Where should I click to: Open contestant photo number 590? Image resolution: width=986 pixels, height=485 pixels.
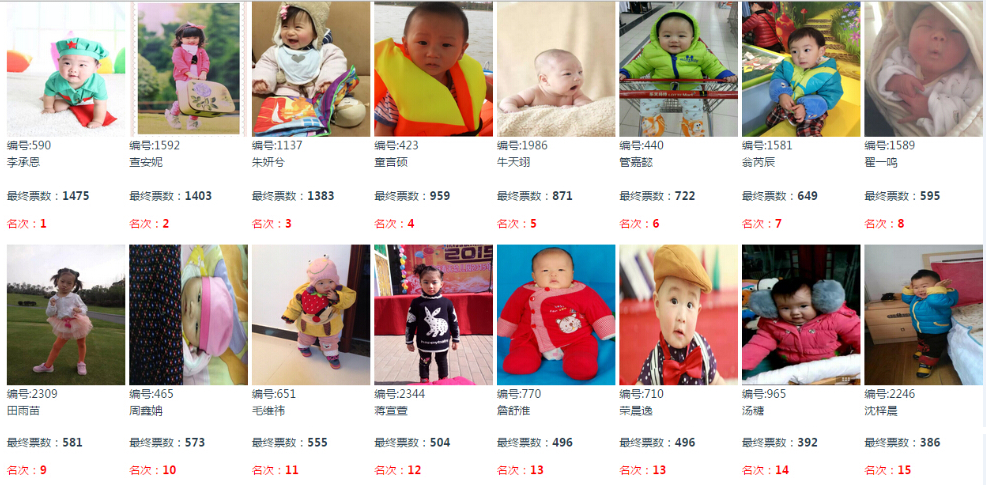pos(67,69)
